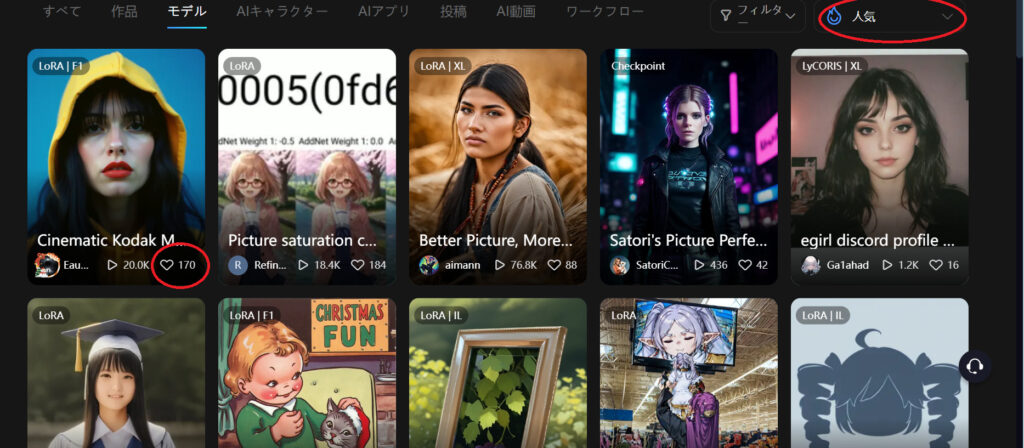Viewport: 1024px width, 448px height.
Task: Open the Picture saturation model card
Action: (x=307, y=150)
